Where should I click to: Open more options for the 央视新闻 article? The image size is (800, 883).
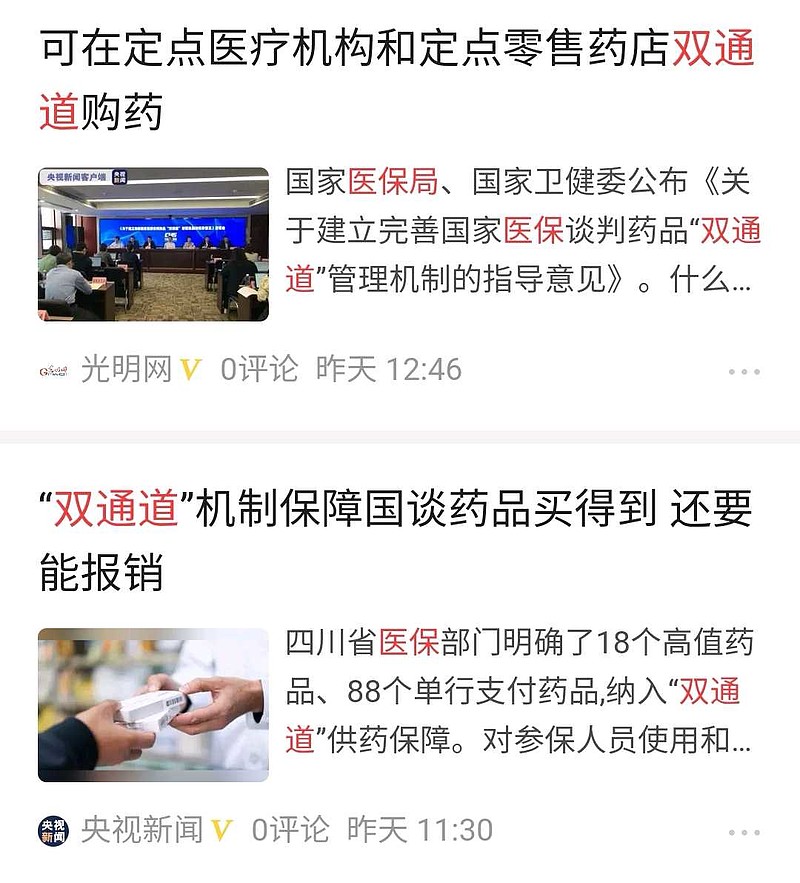click(x=744, y=832)
